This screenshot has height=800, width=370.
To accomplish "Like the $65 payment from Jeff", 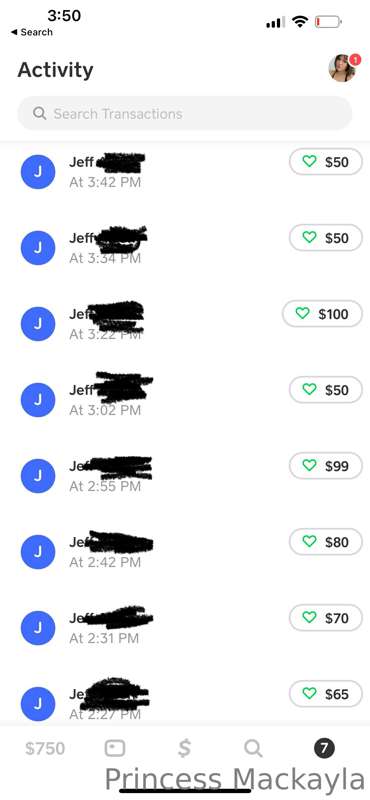I will [326, 694].
